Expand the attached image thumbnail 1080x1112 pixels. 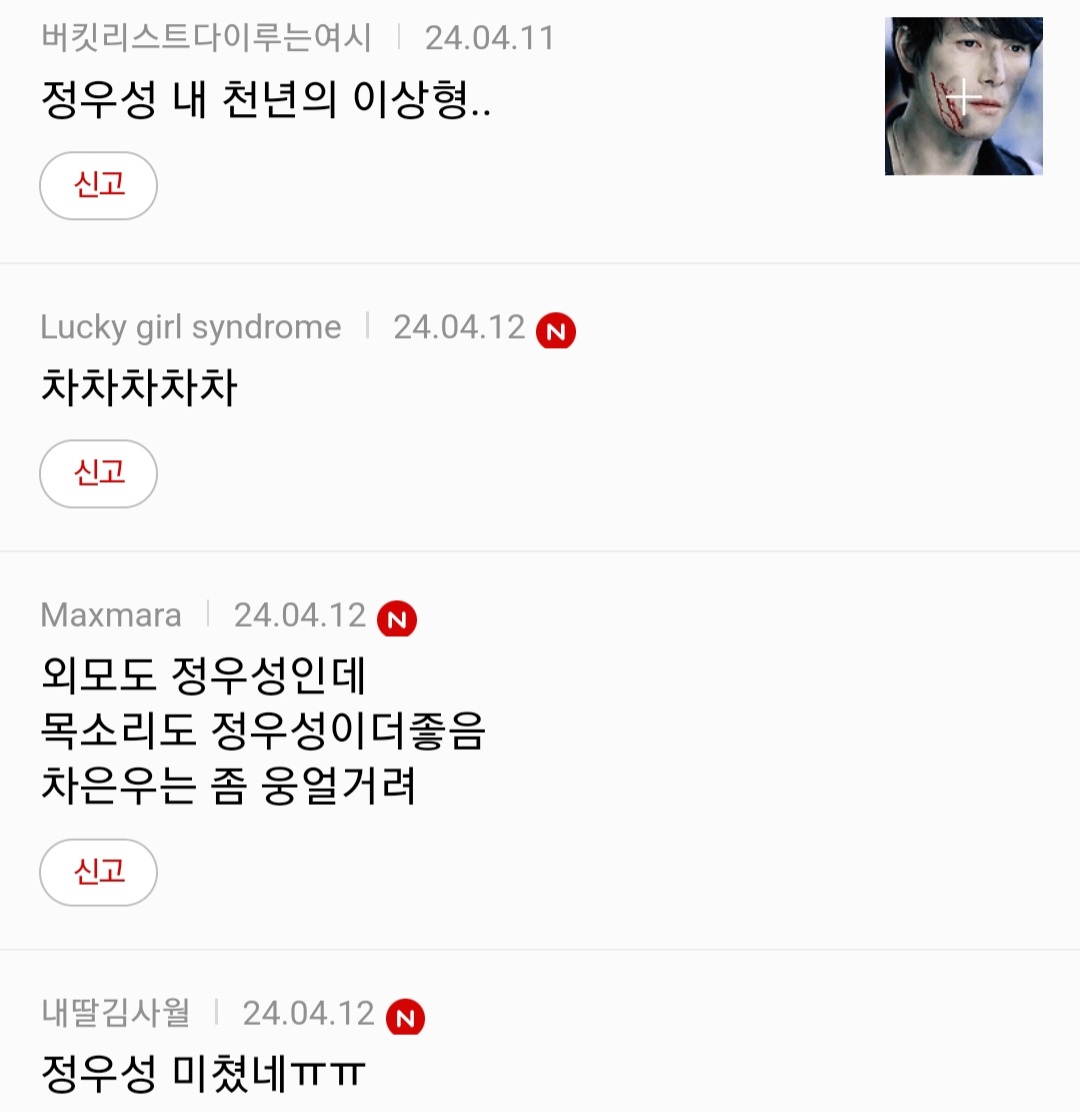pos(963,96)
